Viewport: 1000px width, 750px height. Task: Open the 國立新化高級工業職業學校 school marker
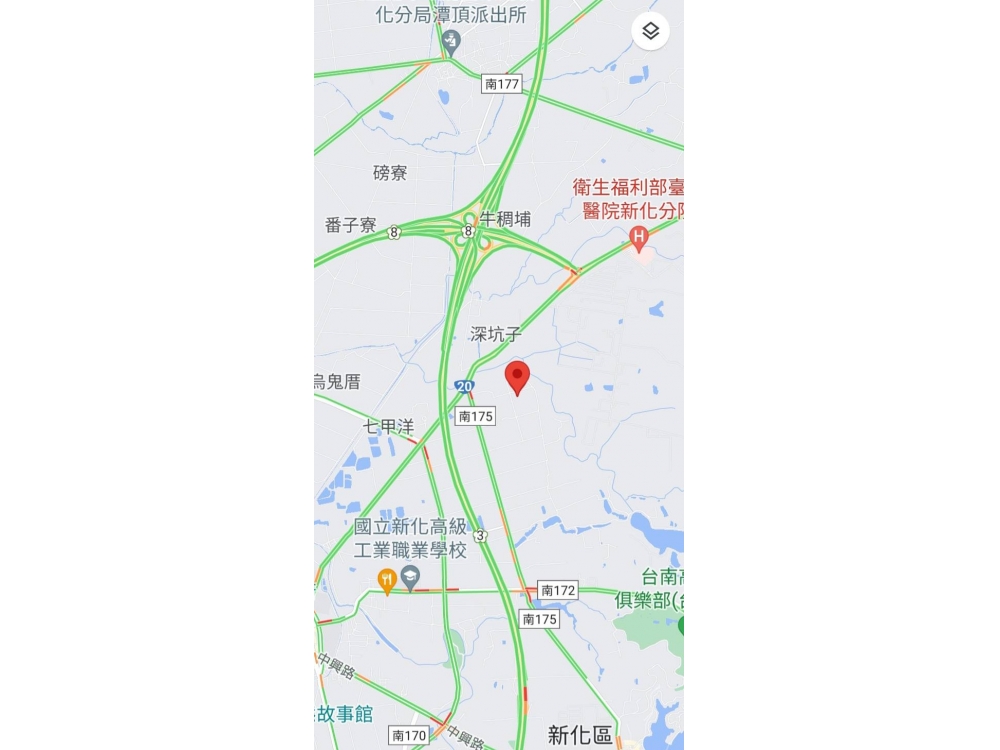point(410,578)
